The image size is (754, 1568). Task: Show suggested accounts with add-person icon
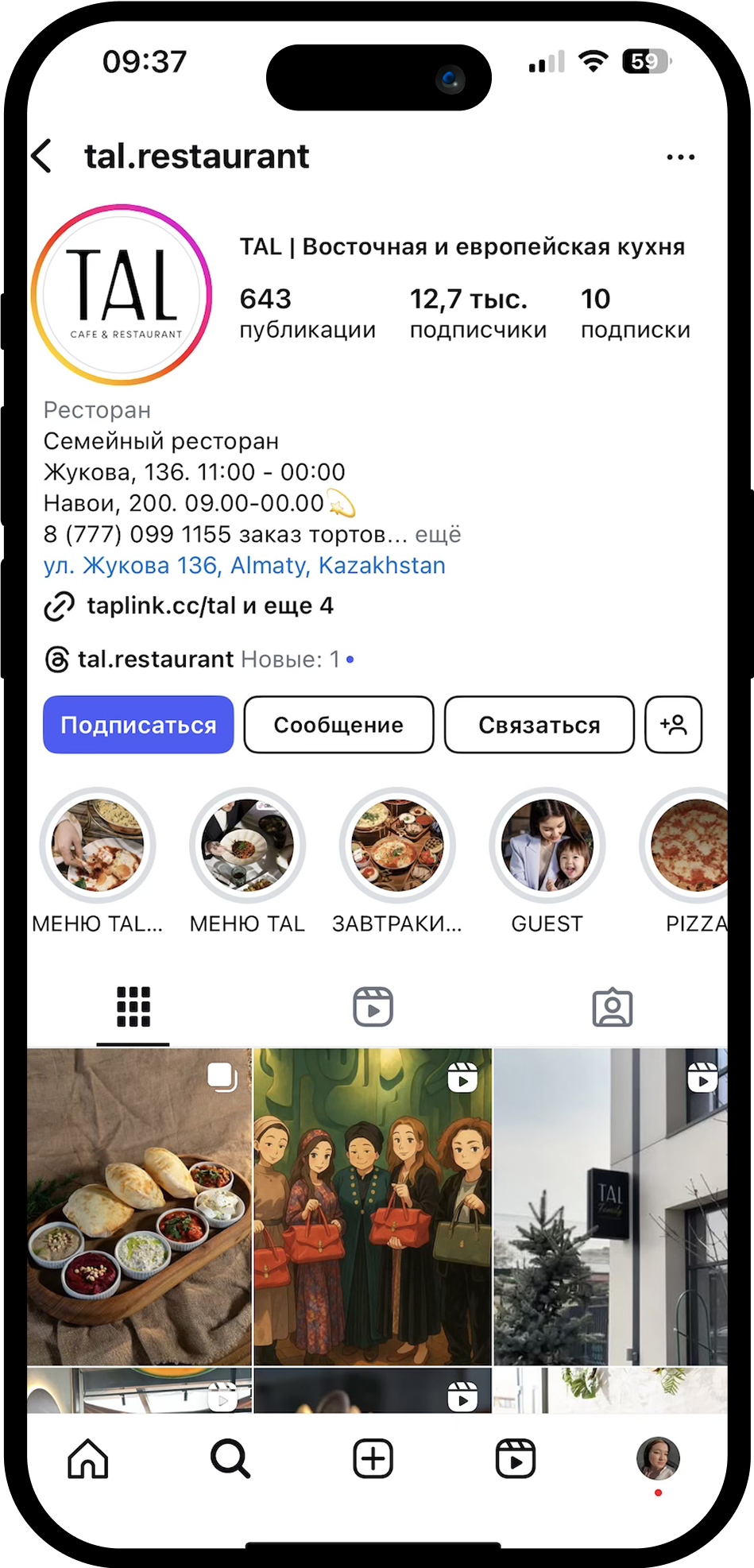(673, 725)
